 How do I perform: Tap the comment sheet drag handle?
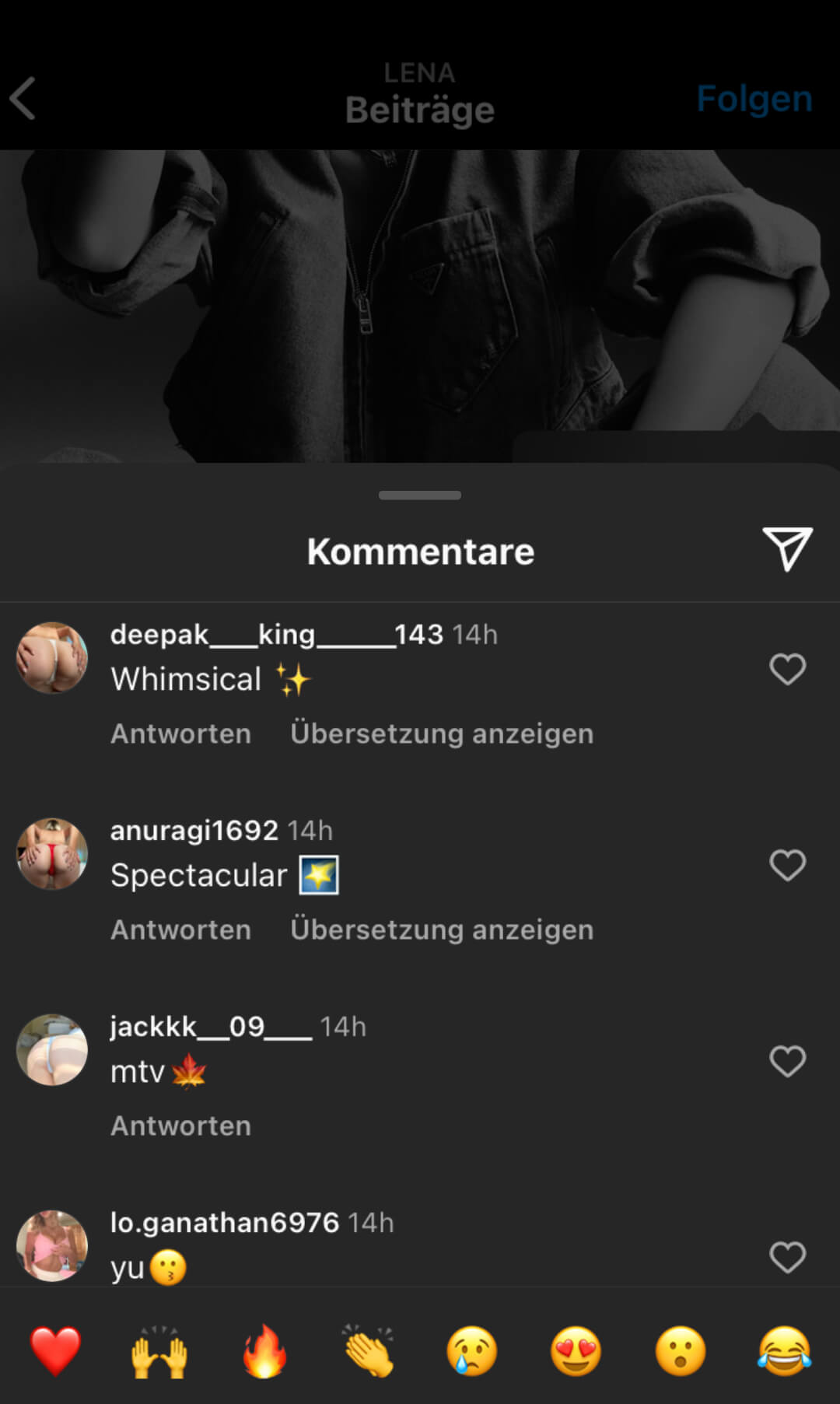pyautogui.click(x=420, y=495)
